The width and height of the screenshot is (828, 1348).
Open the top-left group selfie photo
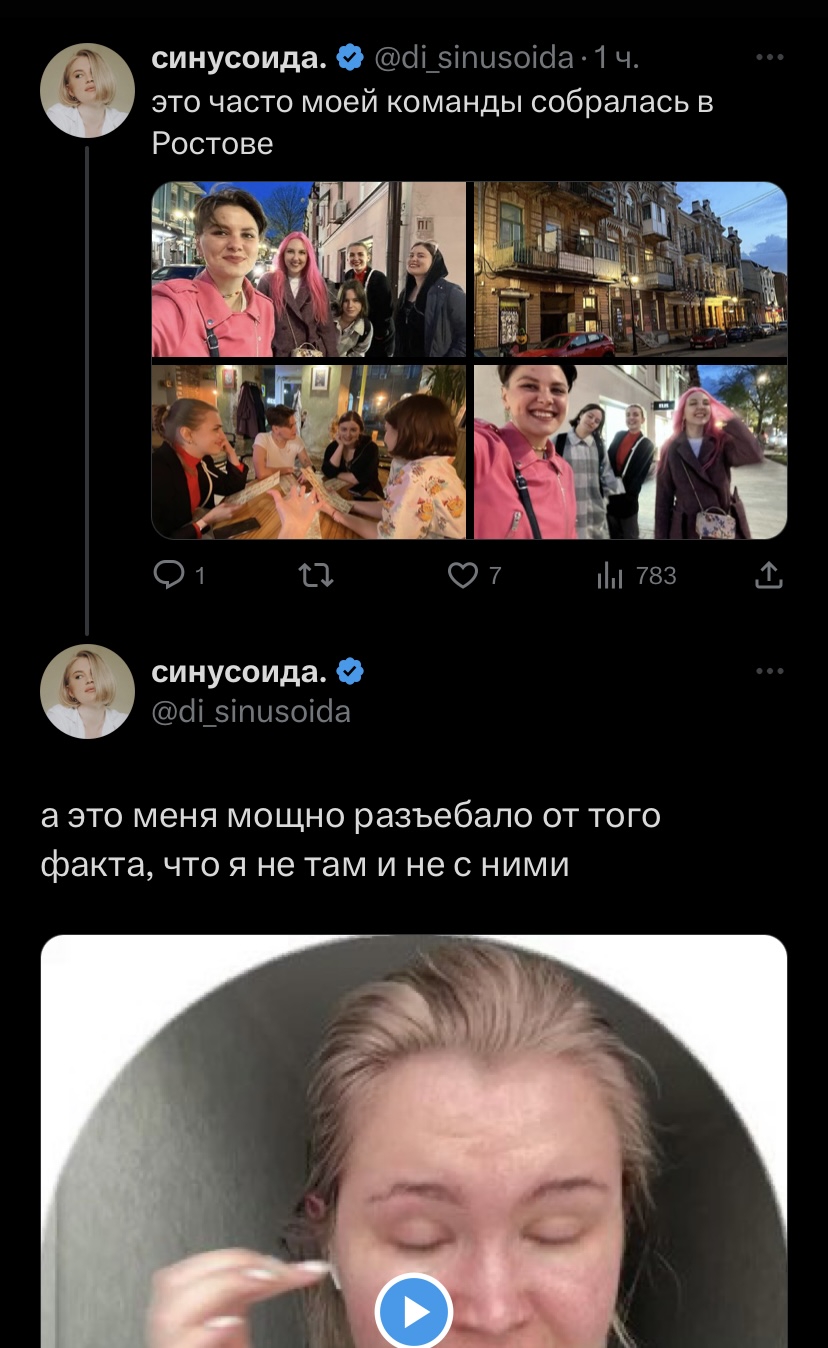(x=308, y=269)
